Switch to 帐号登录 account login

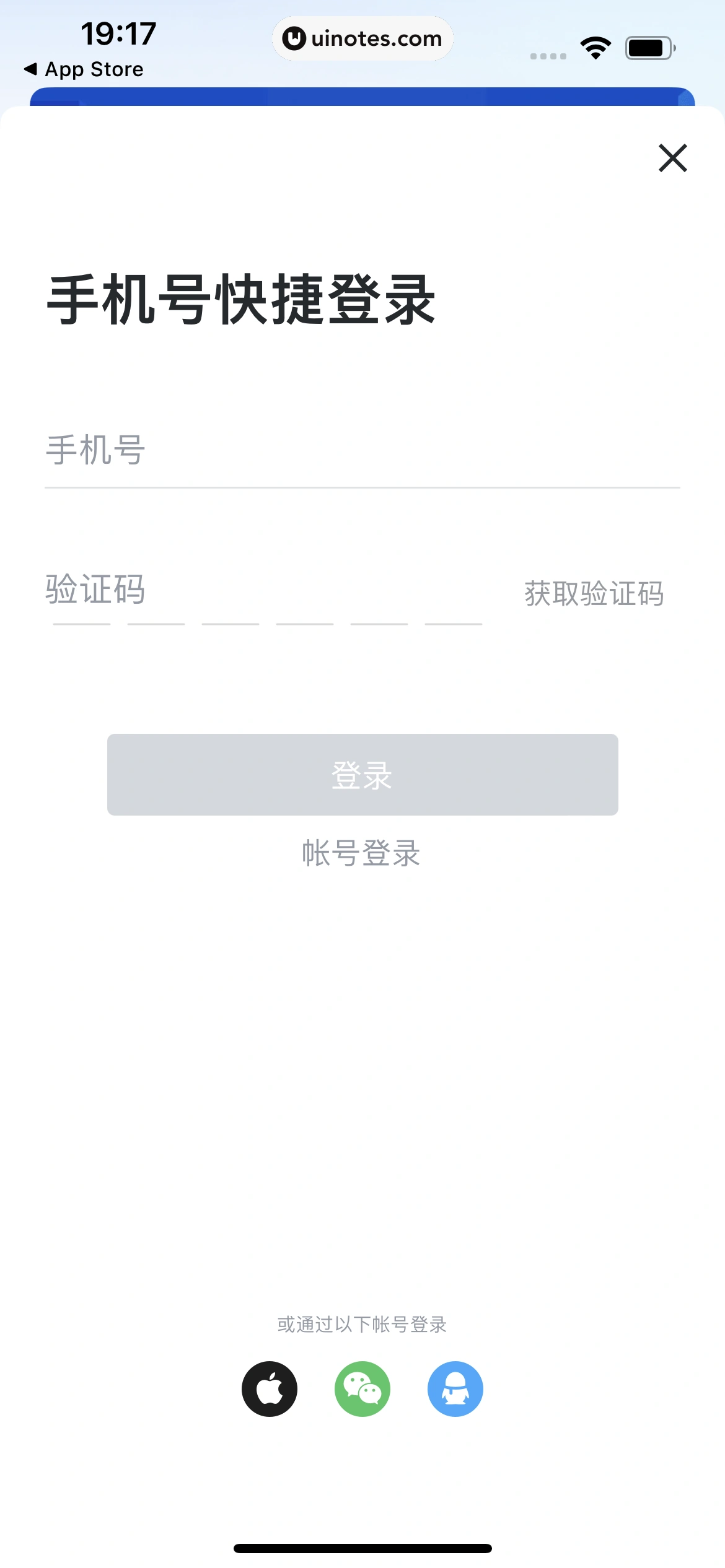point(361,853)
